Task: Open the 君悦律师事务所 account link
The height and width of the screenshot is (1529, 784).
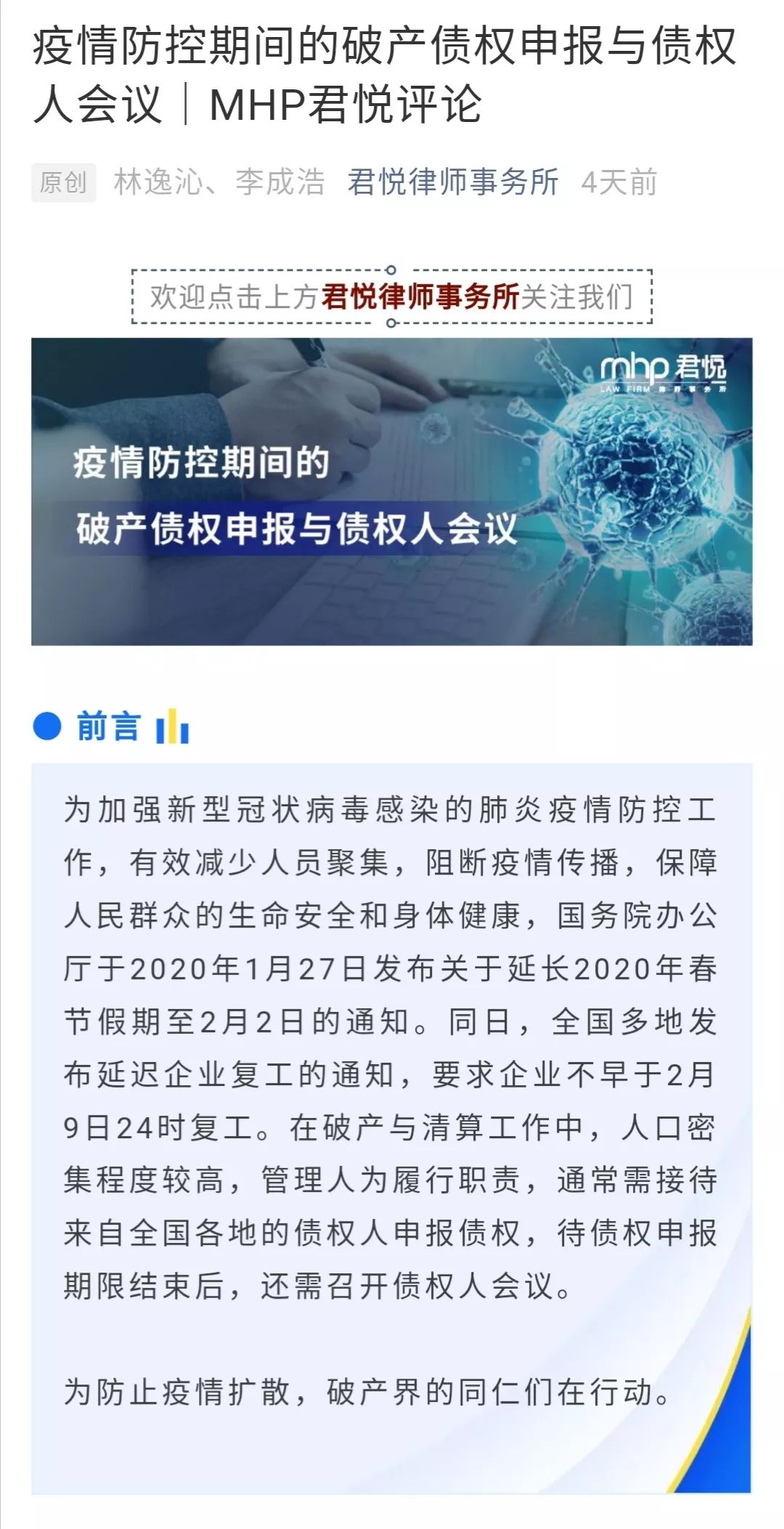Action: point(453,182)
